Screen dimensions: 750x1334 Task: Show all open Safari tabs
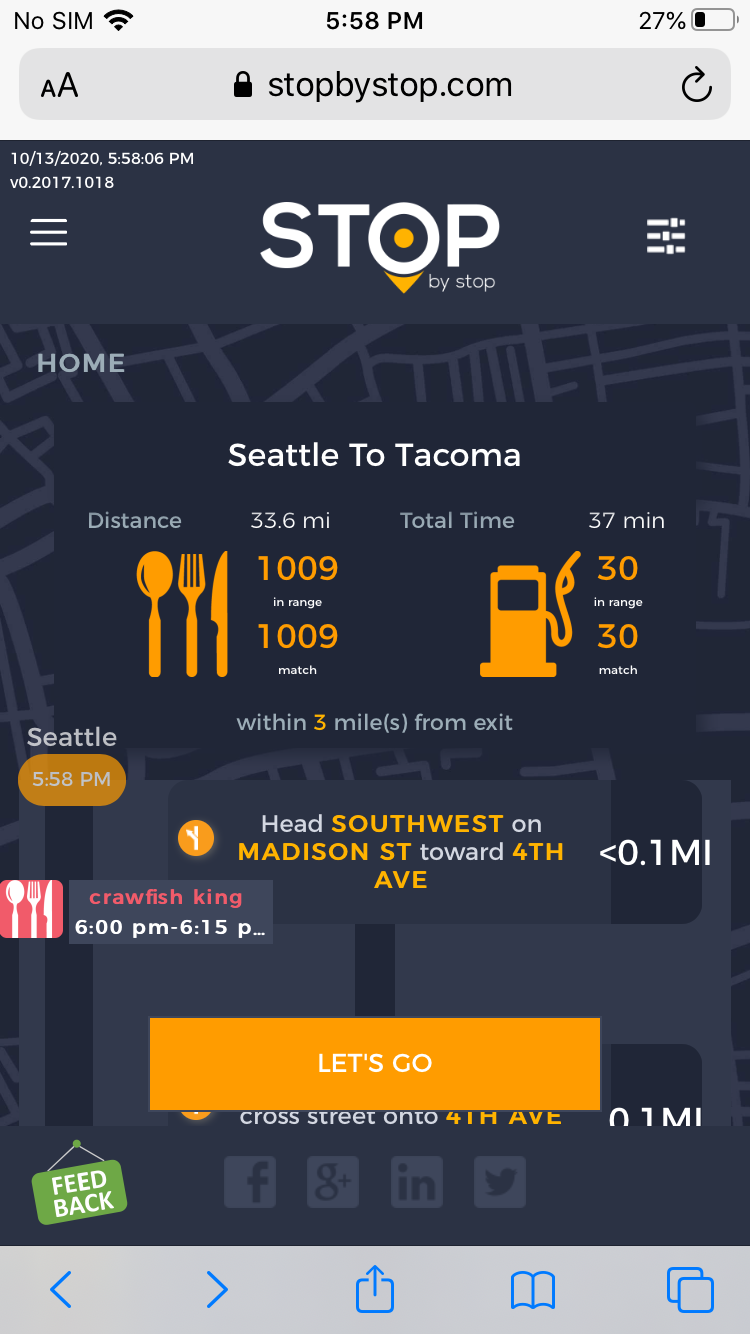[x=689, y=1290]
